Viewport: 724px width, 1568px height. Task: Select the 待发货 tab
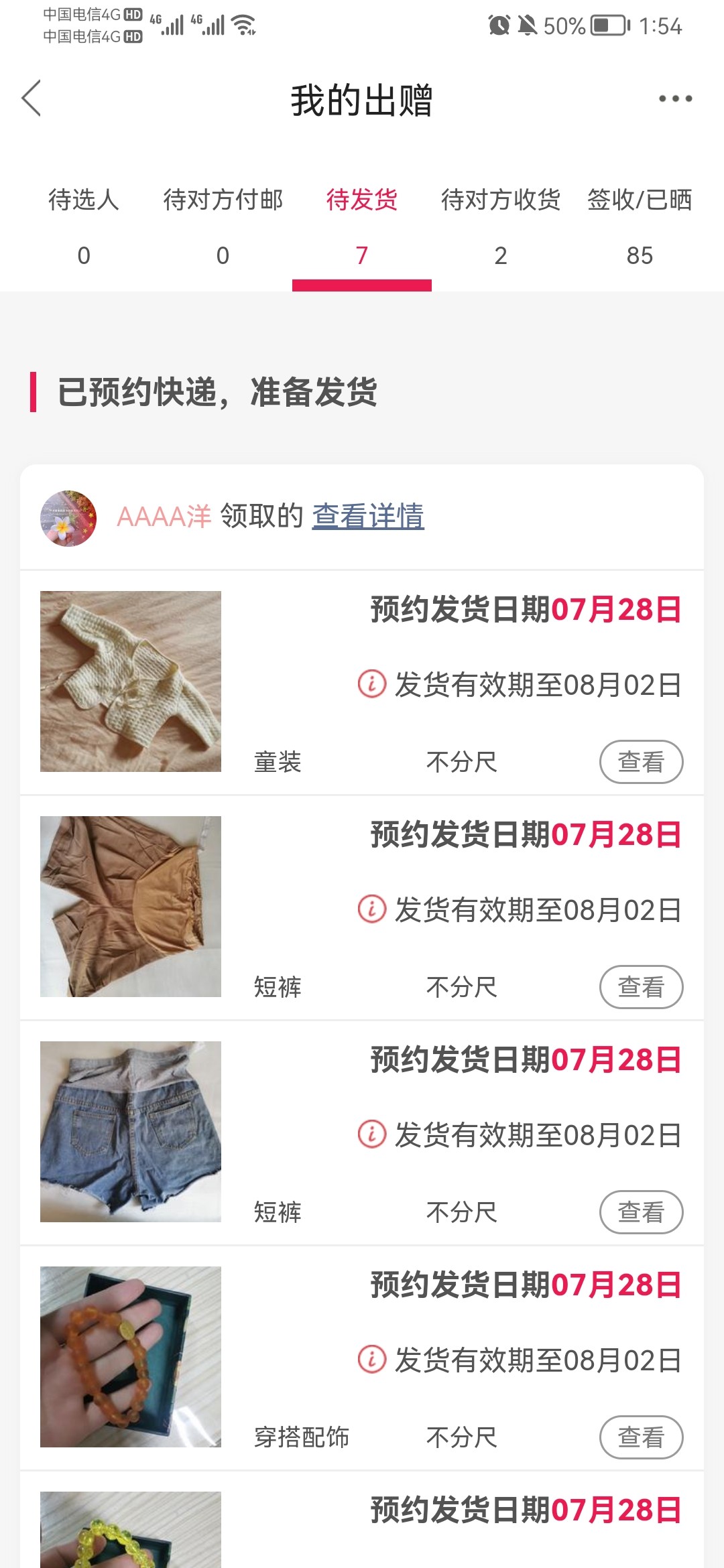(362, 225)
